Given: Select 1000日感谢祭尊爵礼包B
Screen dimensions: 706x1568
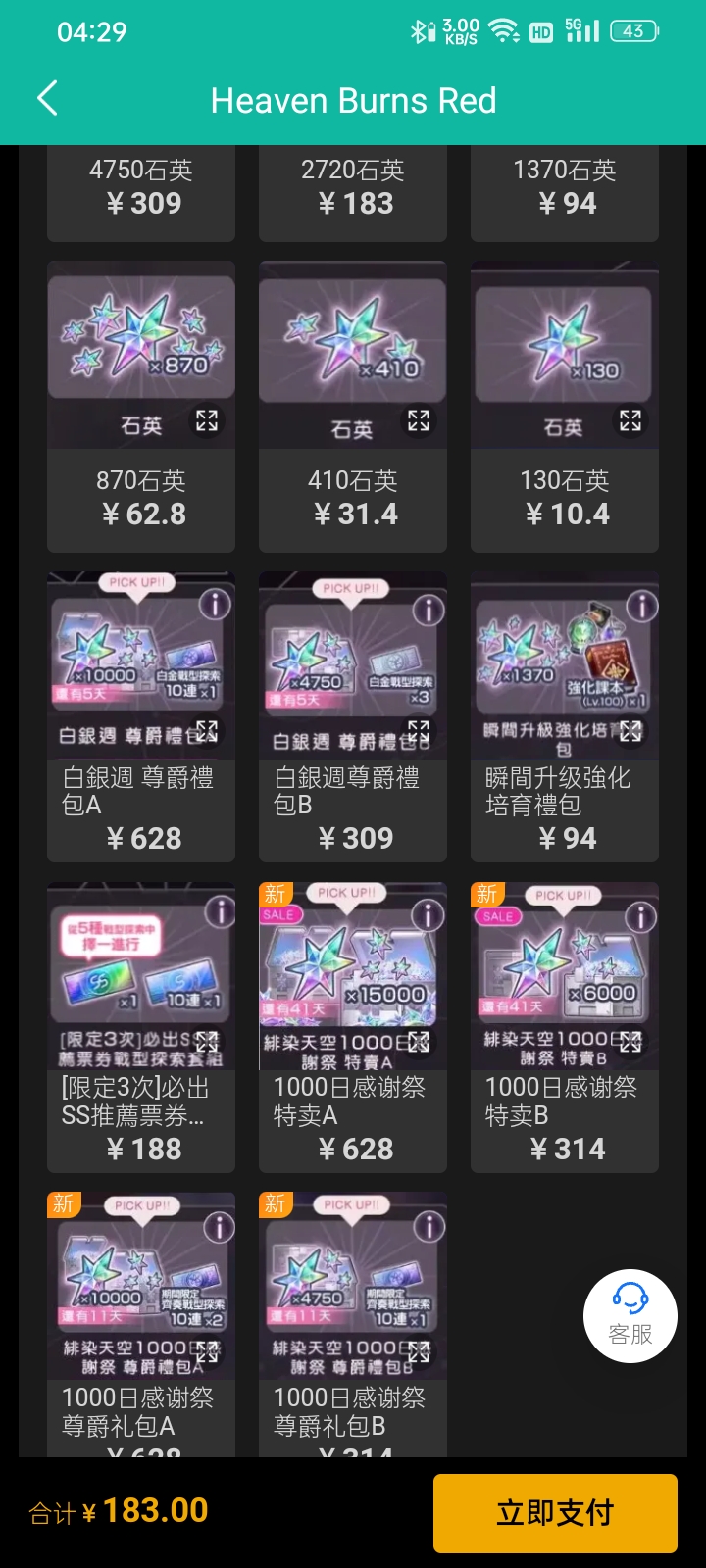Looking at the screenshot, I should pyautogui.click(x=353, y=1411).
